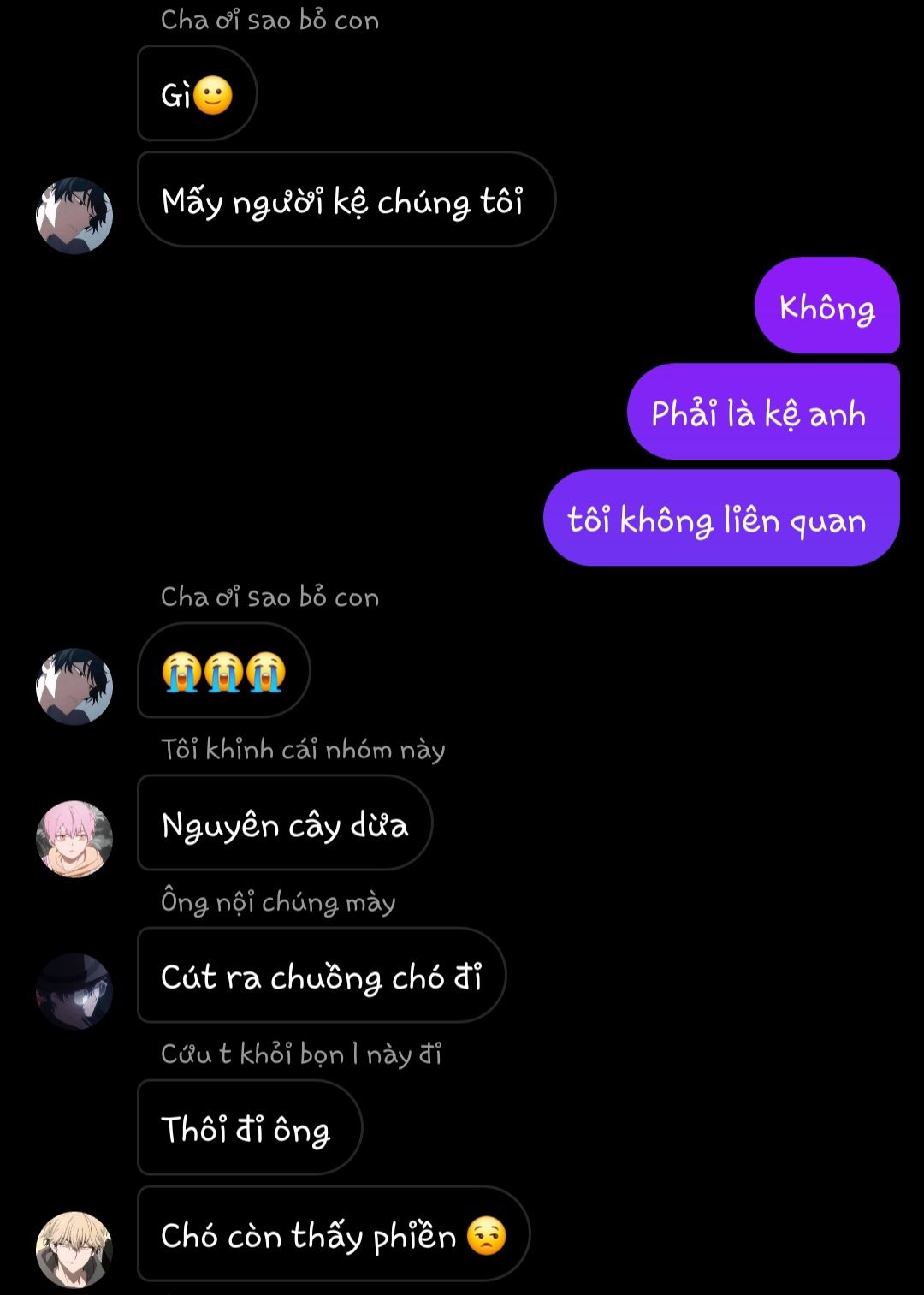Open pink-haired avatar beside "Nguyên cây dừa"

click(74, 839)
